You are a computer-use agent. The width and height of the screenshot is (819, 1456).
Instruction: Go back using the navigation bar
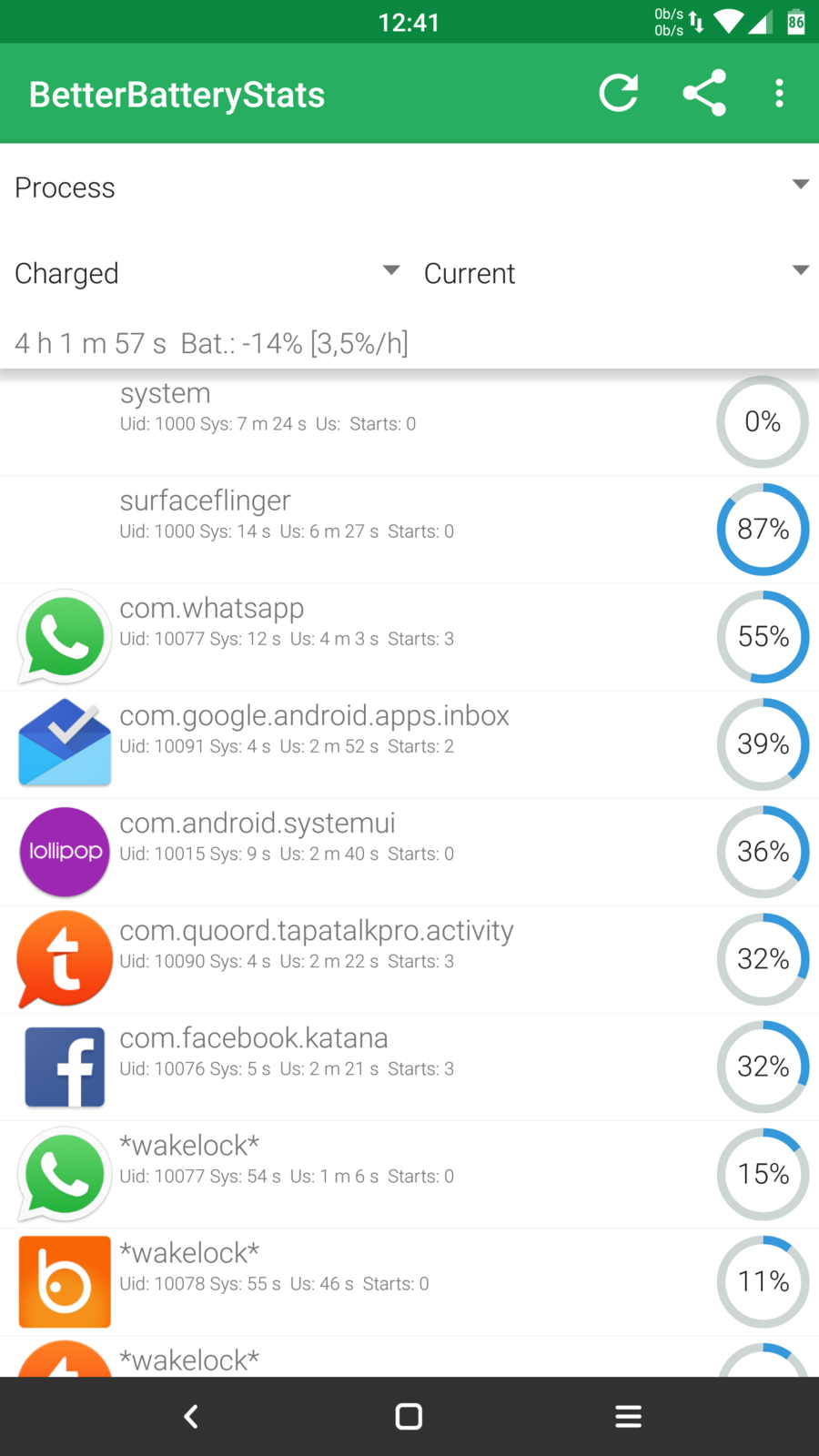pos(191,1416)
